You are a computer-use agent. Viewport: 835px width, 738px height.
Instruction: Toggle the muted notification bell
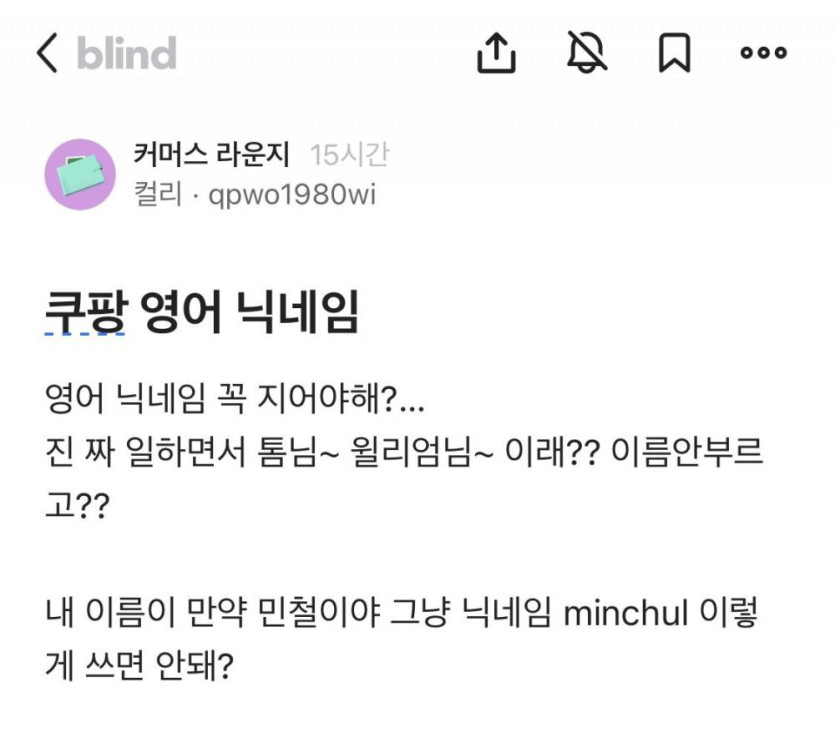[587, 53]
